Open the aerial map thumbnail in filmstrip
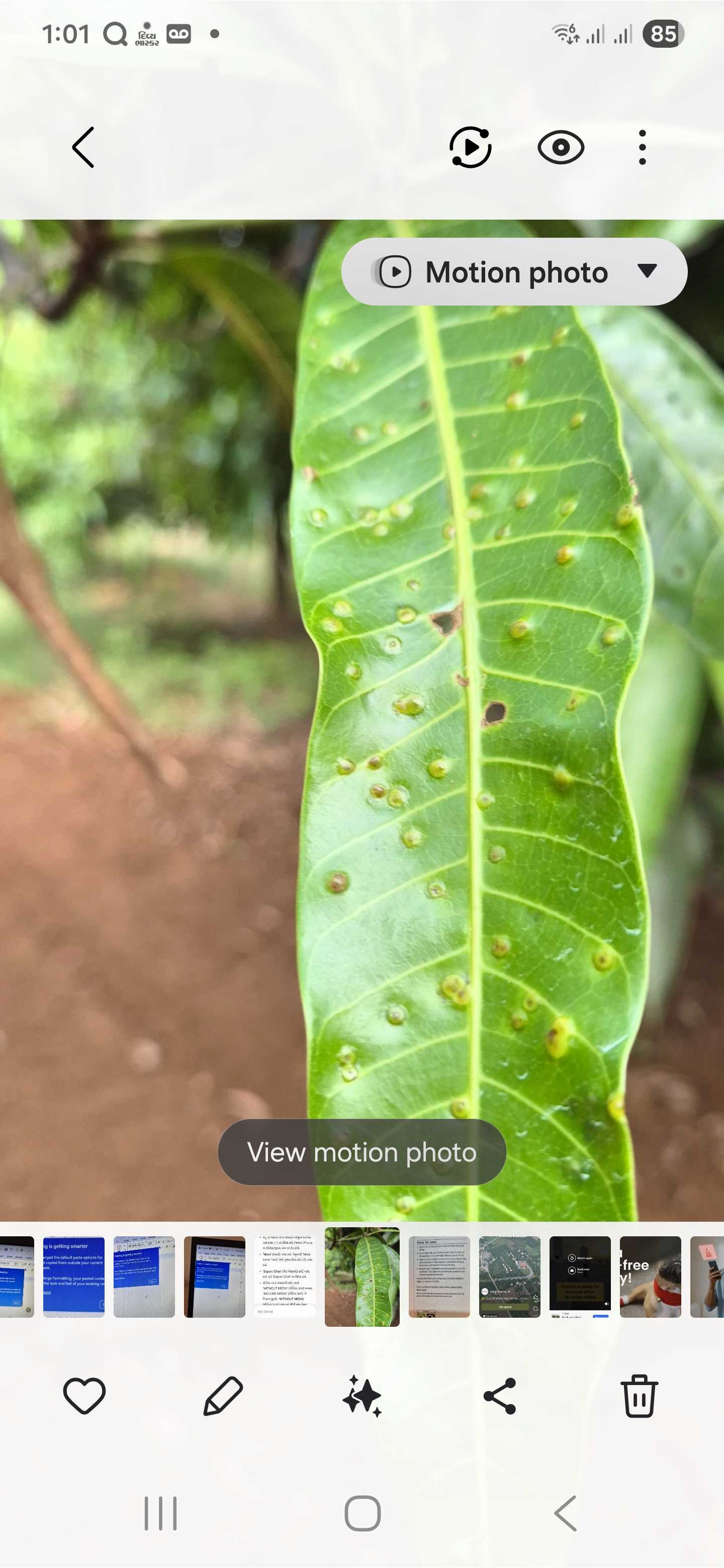 pos(509,1277)
